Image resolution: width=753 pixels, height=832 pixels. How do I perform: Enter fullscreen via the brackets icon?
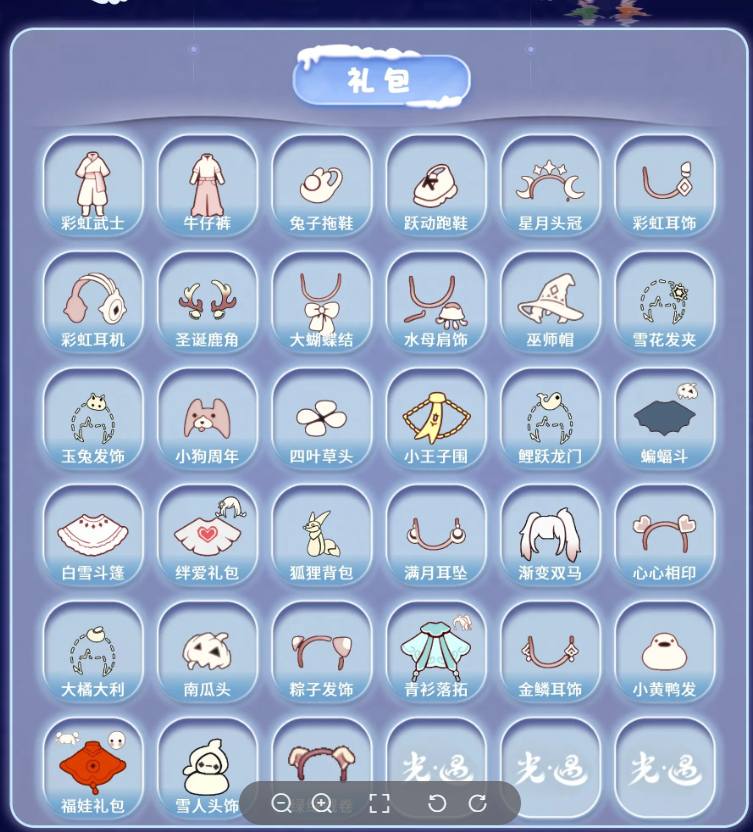click(x=381, y=803)
